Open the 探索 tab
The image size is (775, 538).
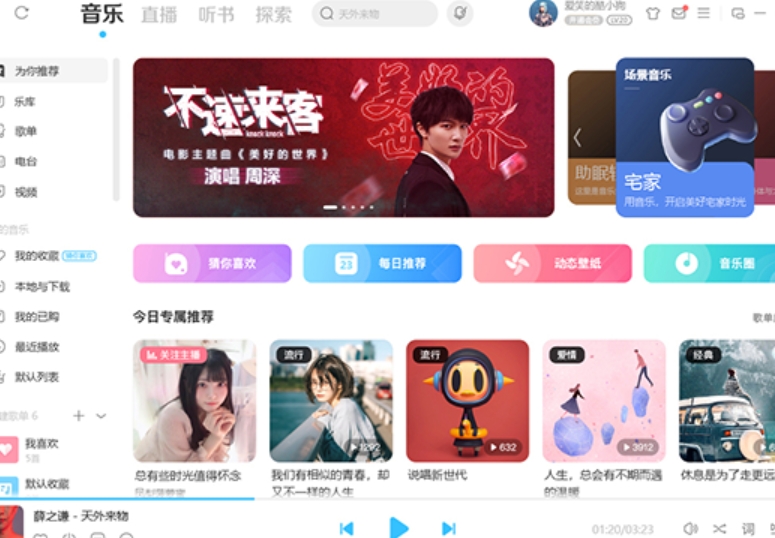coord(273,14)
